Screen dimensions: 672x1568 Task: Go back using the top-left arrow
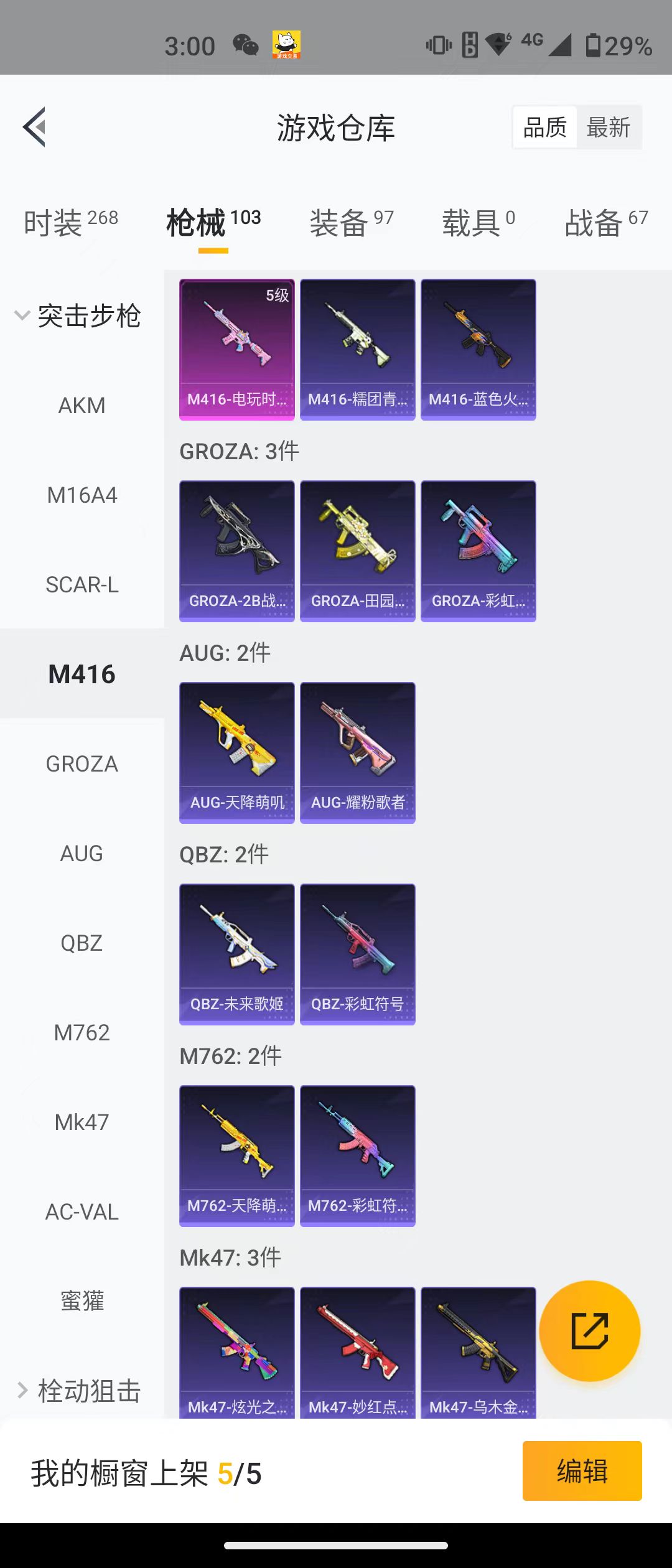[x=35, y=127]
